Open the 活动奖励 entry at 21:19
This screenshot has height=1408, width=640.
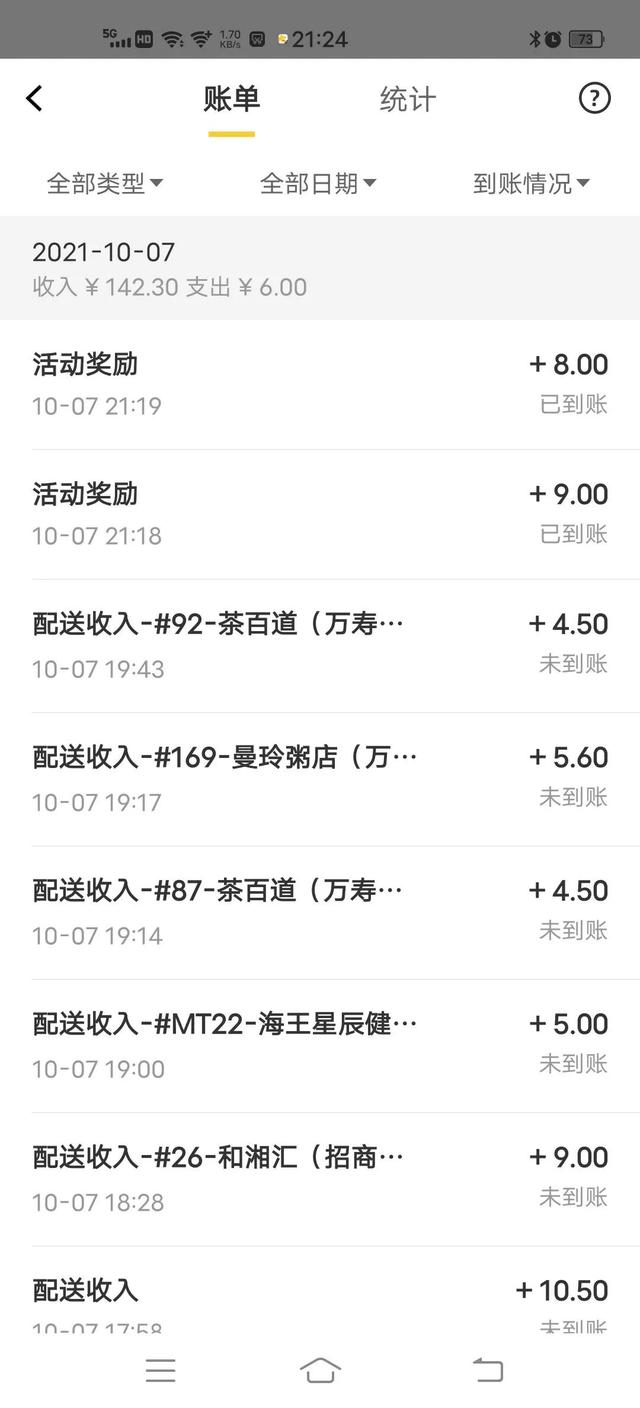[x=320, y=385]
